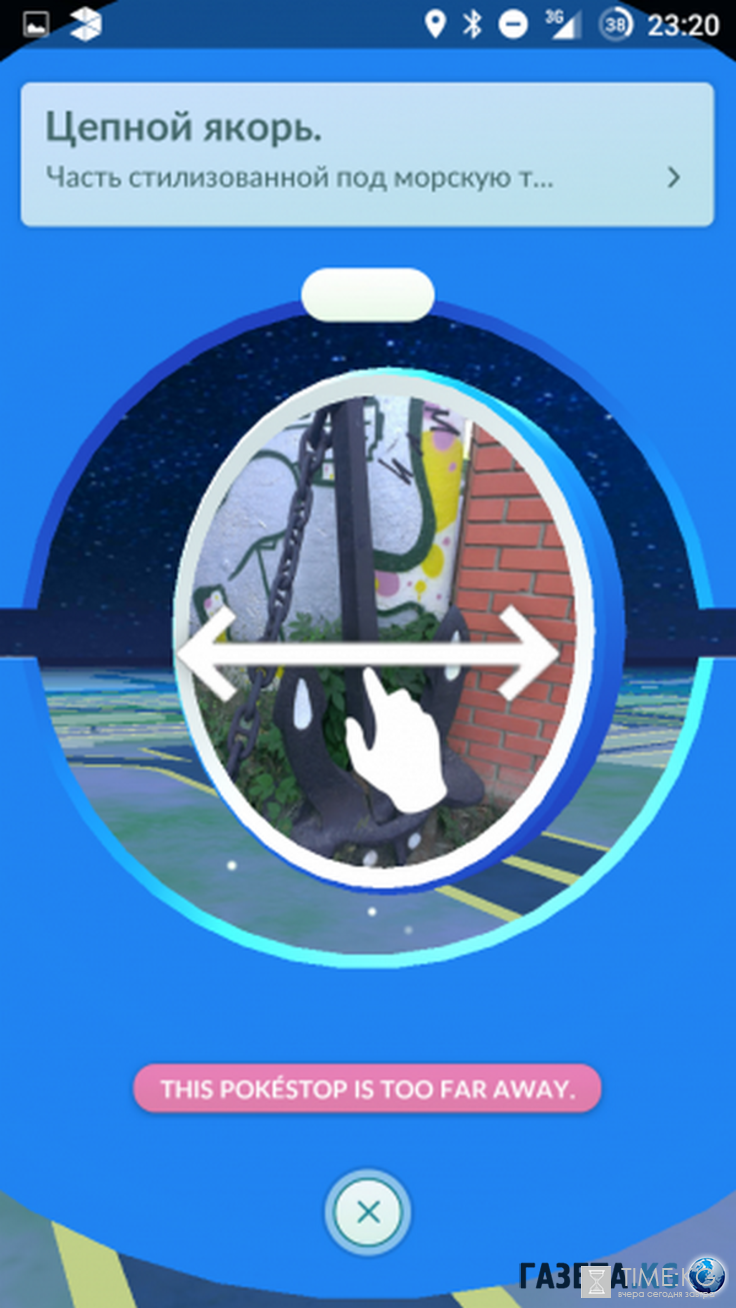Open the Цепной якорь PokéStop details
The image size is (736, 1308).
[x=367, y=154]
